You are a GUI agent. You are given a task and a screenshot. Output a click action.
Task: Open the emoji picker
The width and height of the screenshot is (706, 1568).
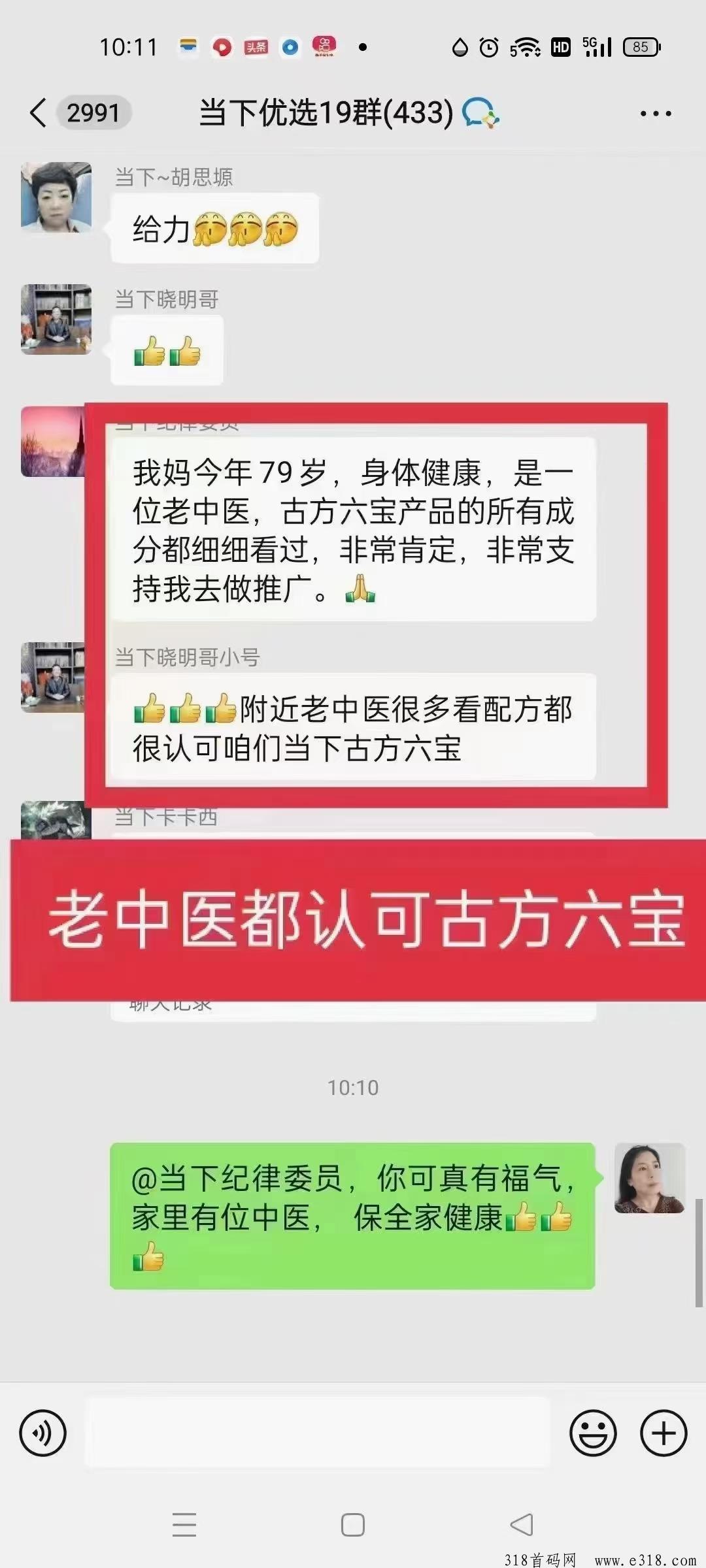click(x=593, y=1433)
